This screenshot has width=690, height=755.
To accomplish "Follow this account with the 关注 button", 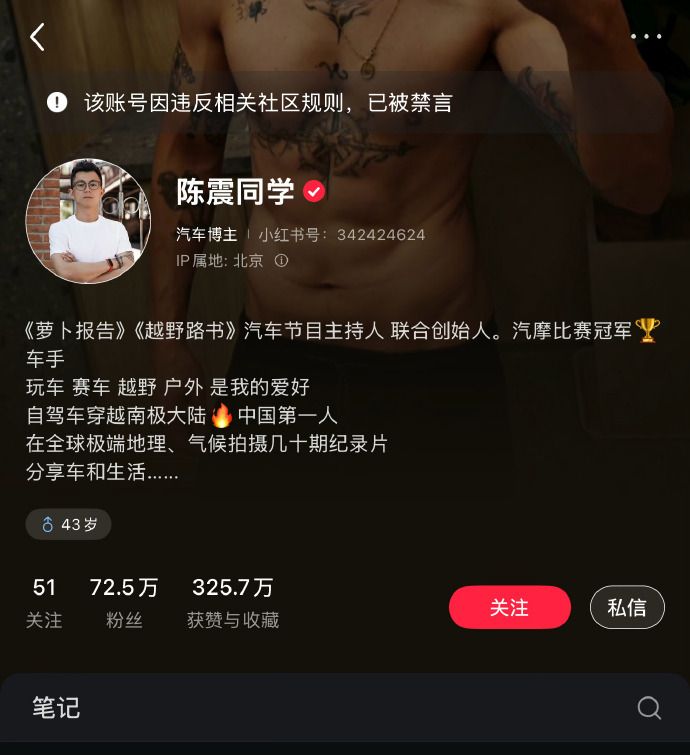I will 509,607.
